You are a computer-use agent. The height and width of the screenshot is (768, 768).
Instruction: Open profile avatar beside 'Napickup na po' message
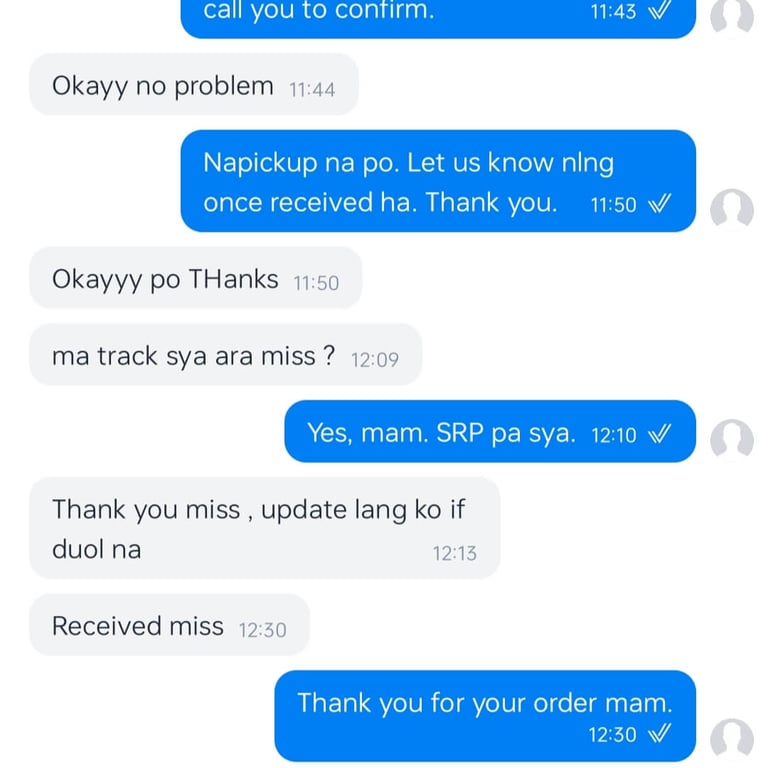731,209
